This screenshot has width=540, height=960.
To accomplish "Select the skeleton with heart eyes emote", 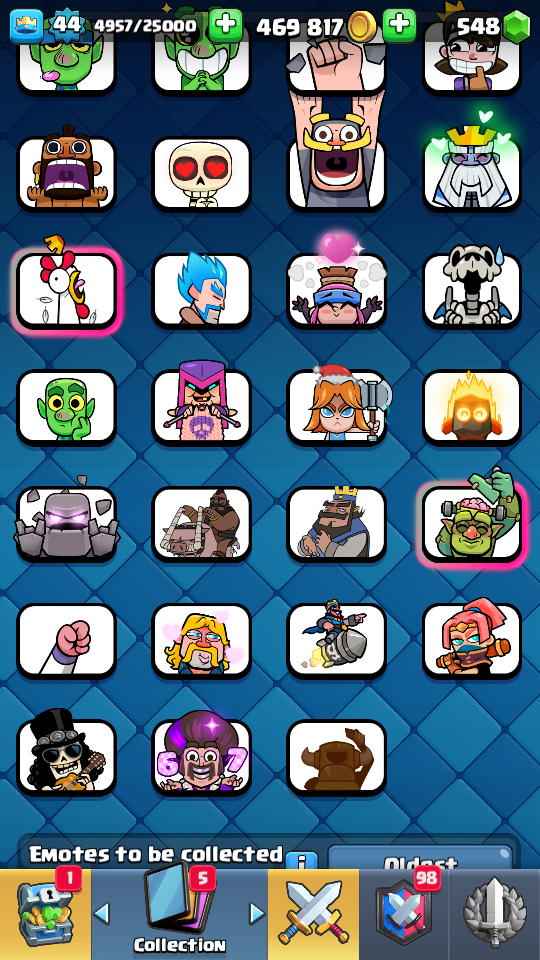I will click(201, 173).
